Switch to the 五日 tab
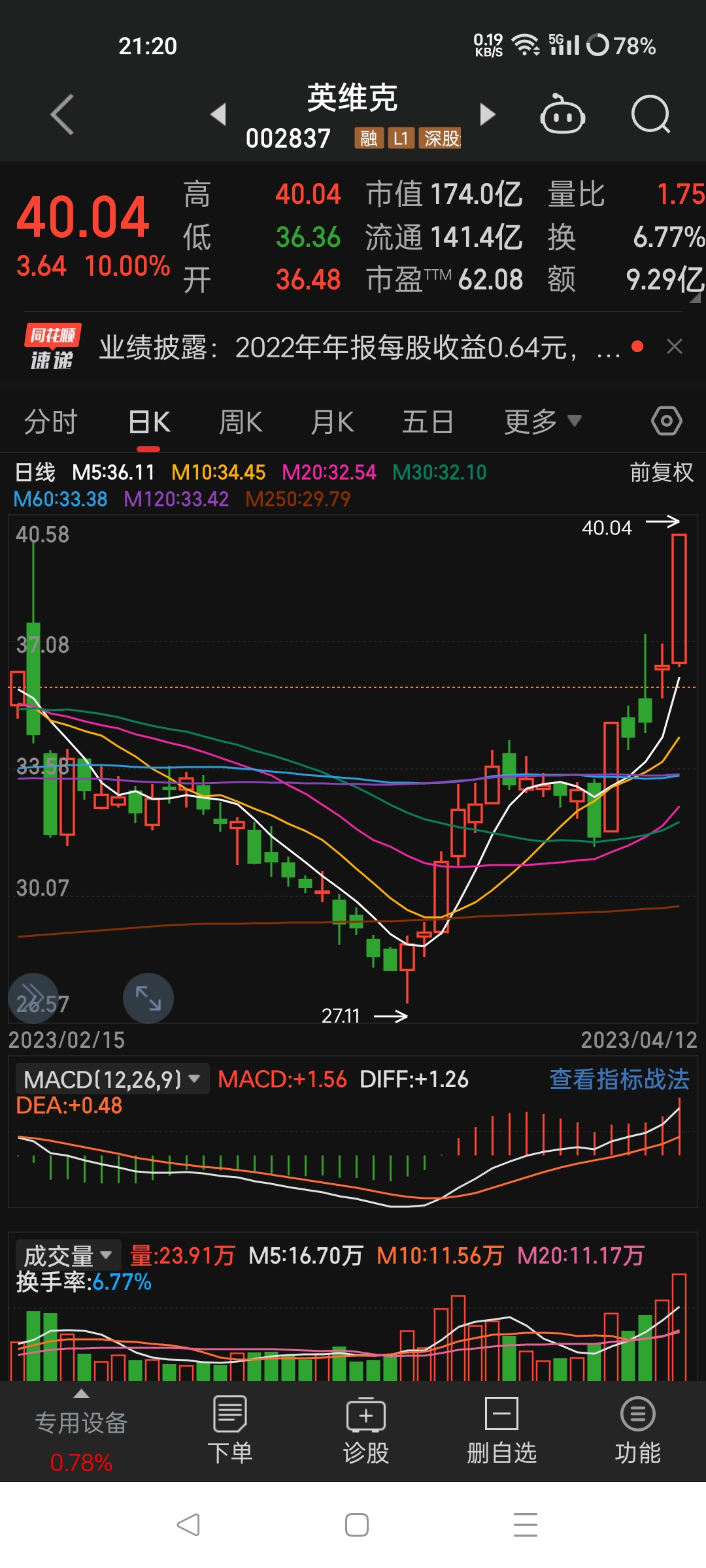Screen dimensions: 706x1568 (428, 421)
